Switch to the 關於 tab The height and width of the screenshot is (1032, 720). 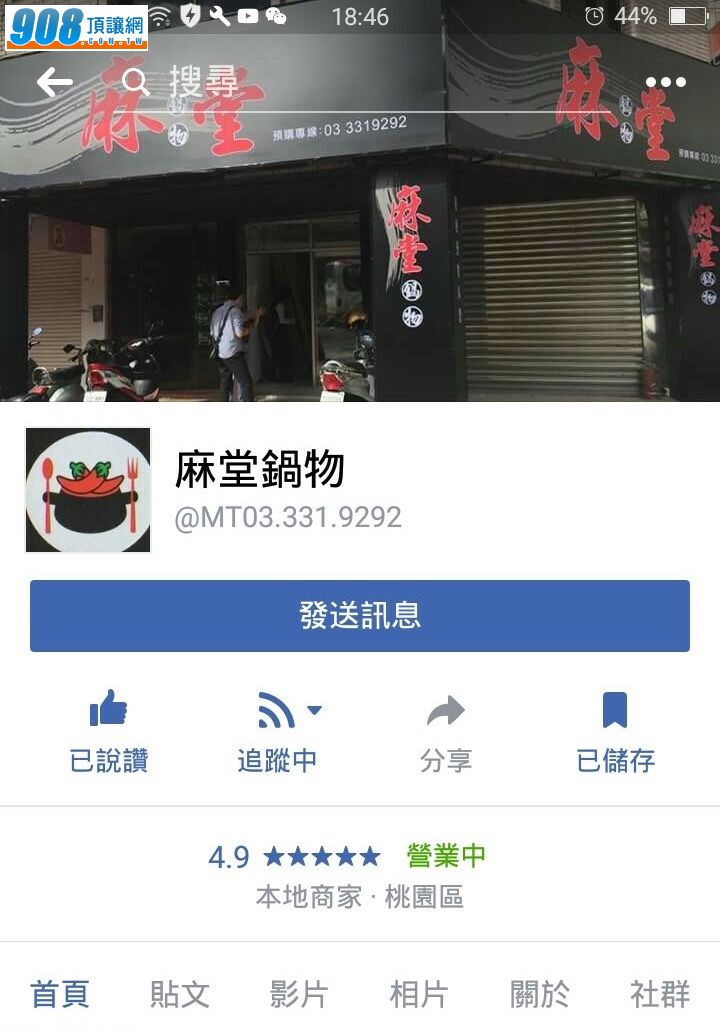540,994
